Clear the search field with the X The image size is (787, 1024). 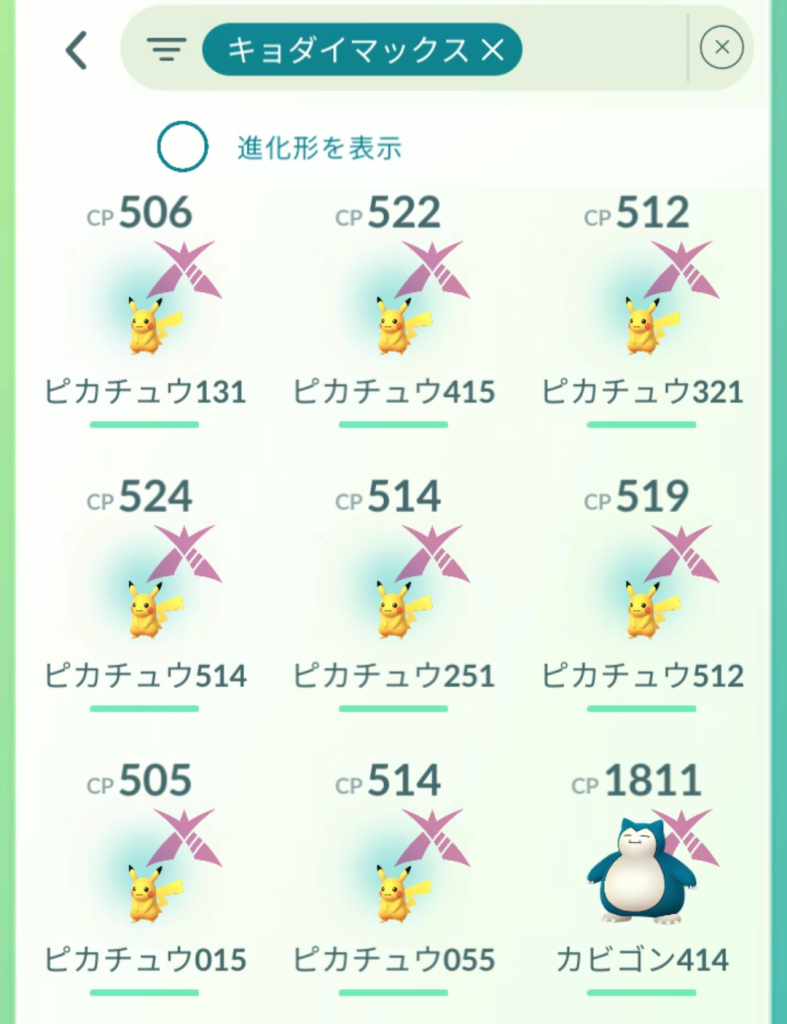[x=721, y=47]
